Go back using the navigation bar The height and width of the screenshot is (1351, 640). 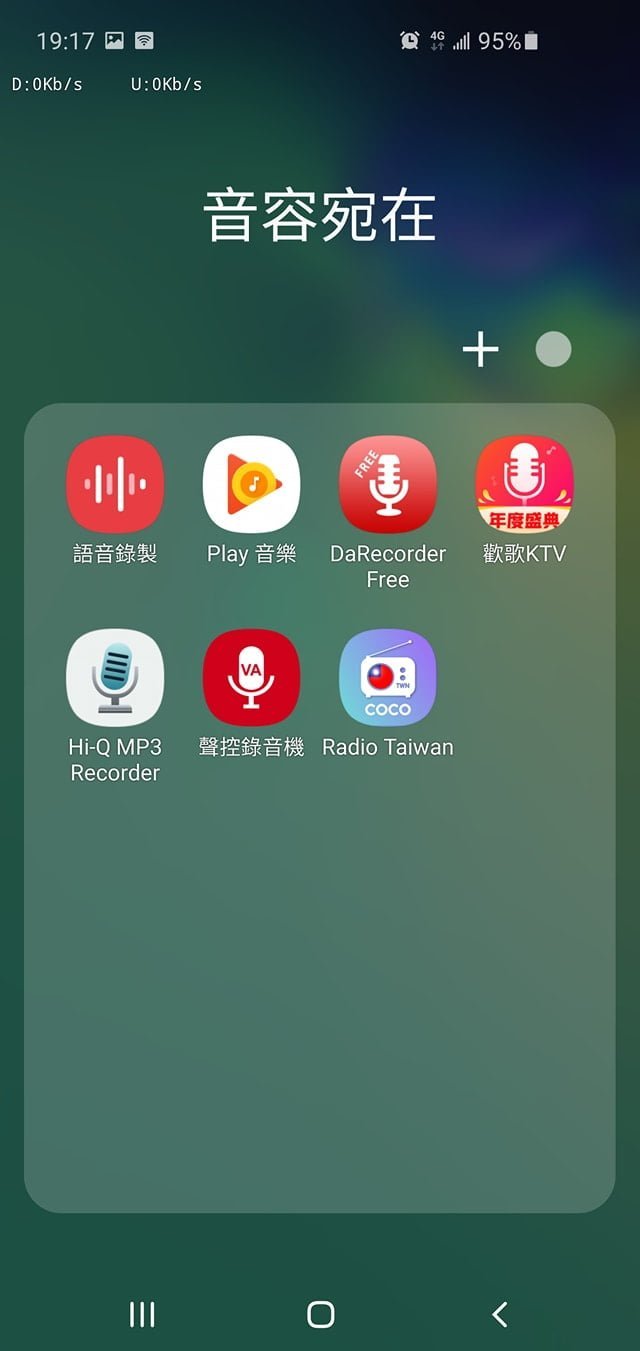tap(500, 1314)
